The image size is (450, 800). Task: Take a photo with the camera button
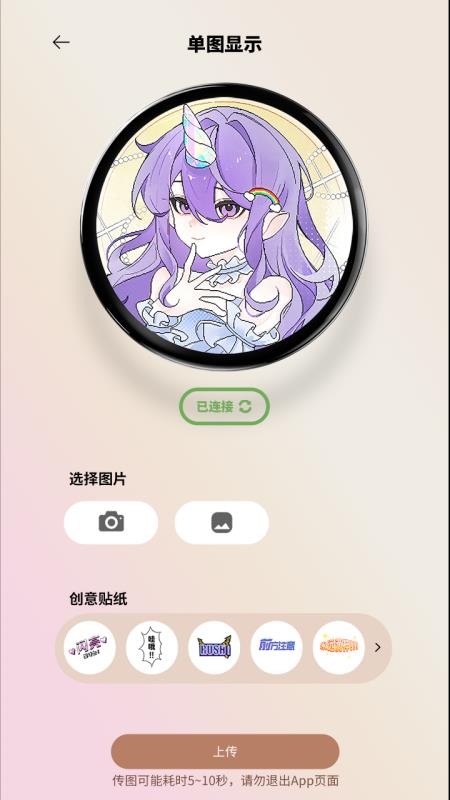click(x=111, y=522)
